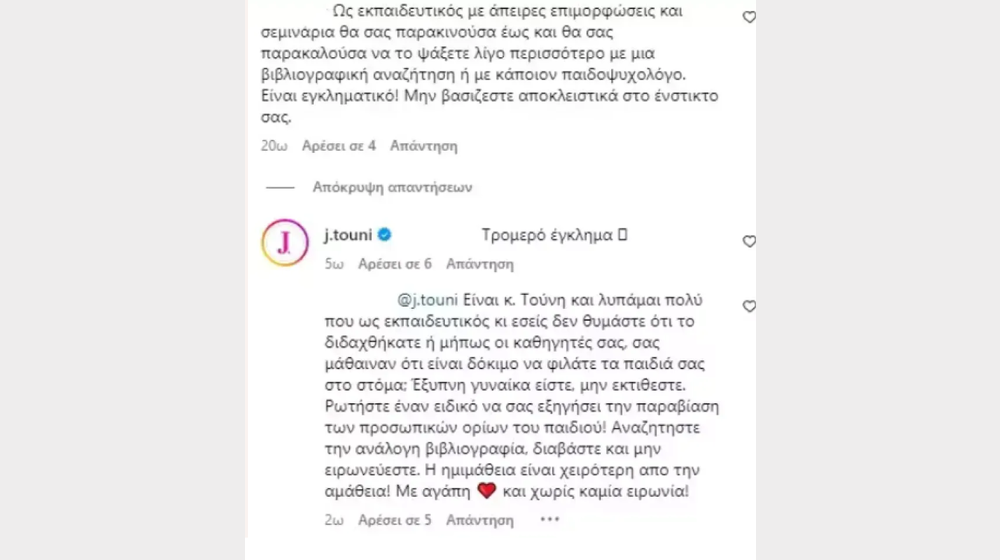Like the reply starting 'Είναι κ. Τούνη'

coord(750,306)
